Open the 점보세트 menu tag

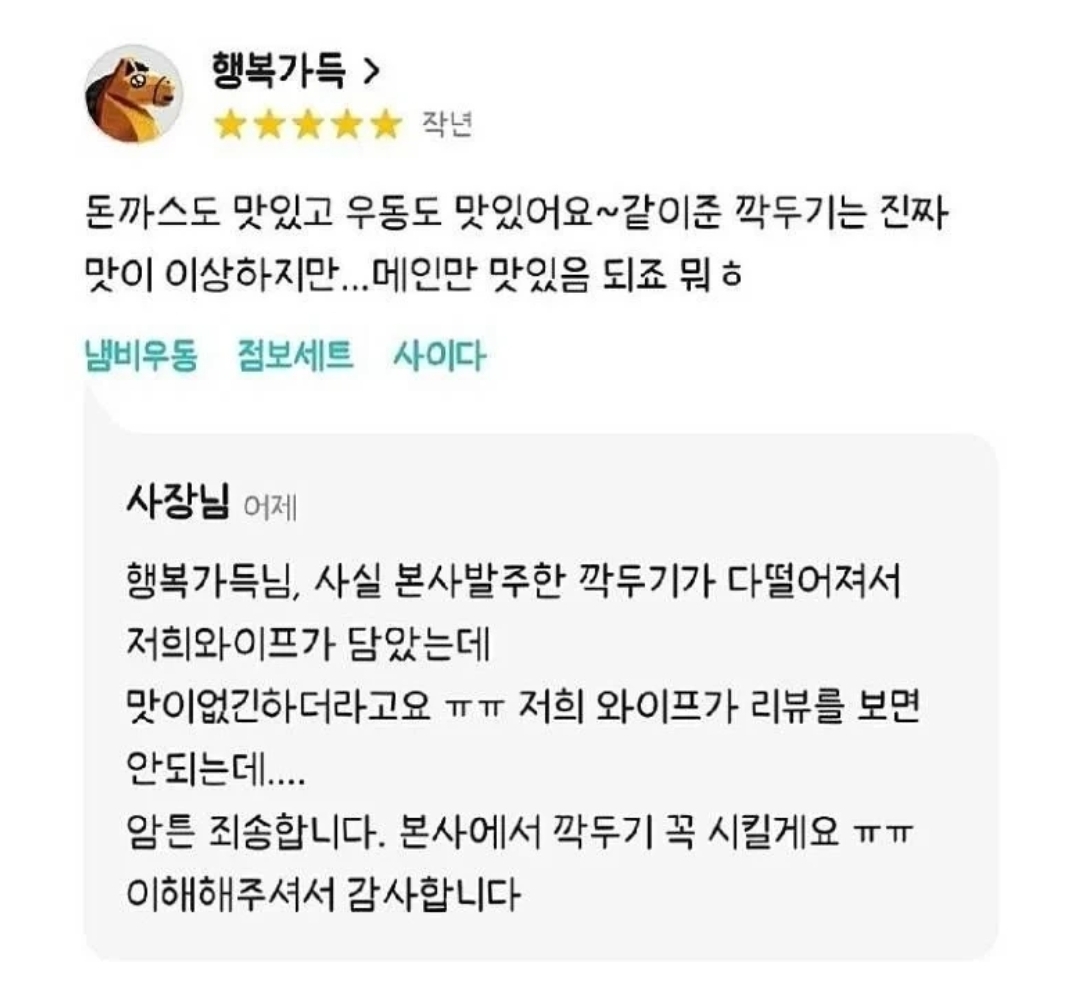pyautogui.click(x=295, y=356)
